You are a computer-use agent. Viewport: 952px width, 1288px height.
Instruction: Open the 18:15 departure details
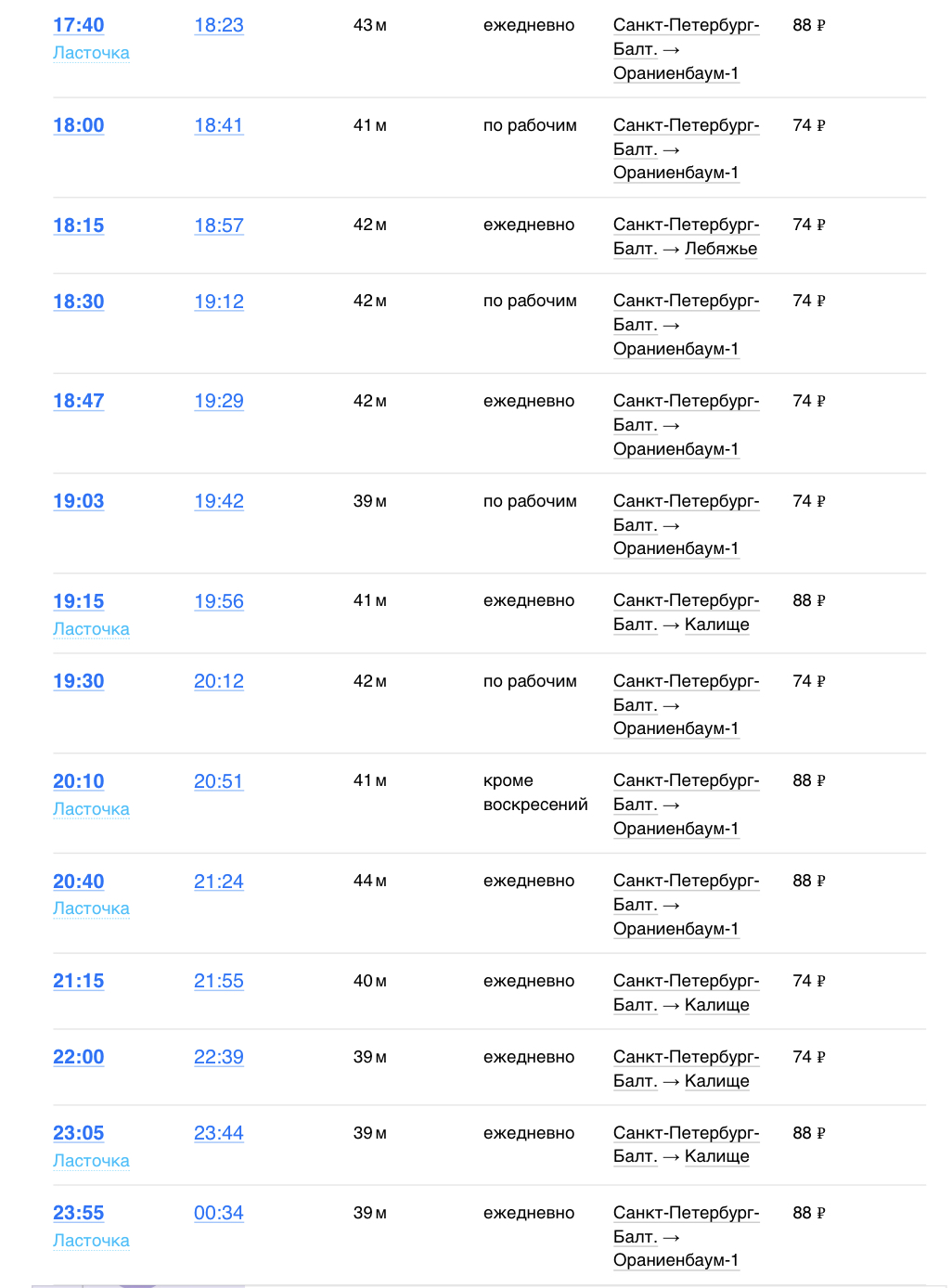coord(78,226)
